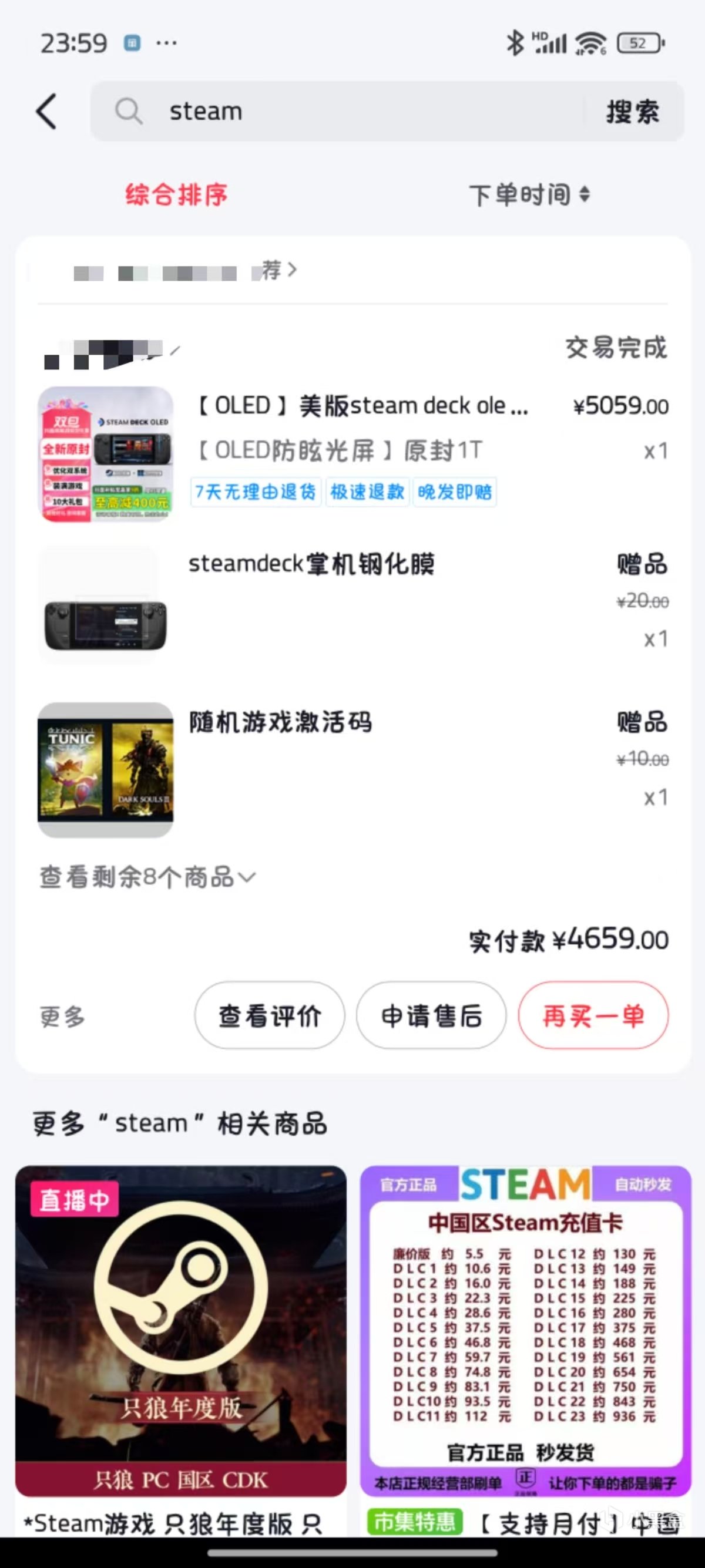Tap the search field containing "steam"
This screenshot has width=705, height=1568.
coord(341,112)
